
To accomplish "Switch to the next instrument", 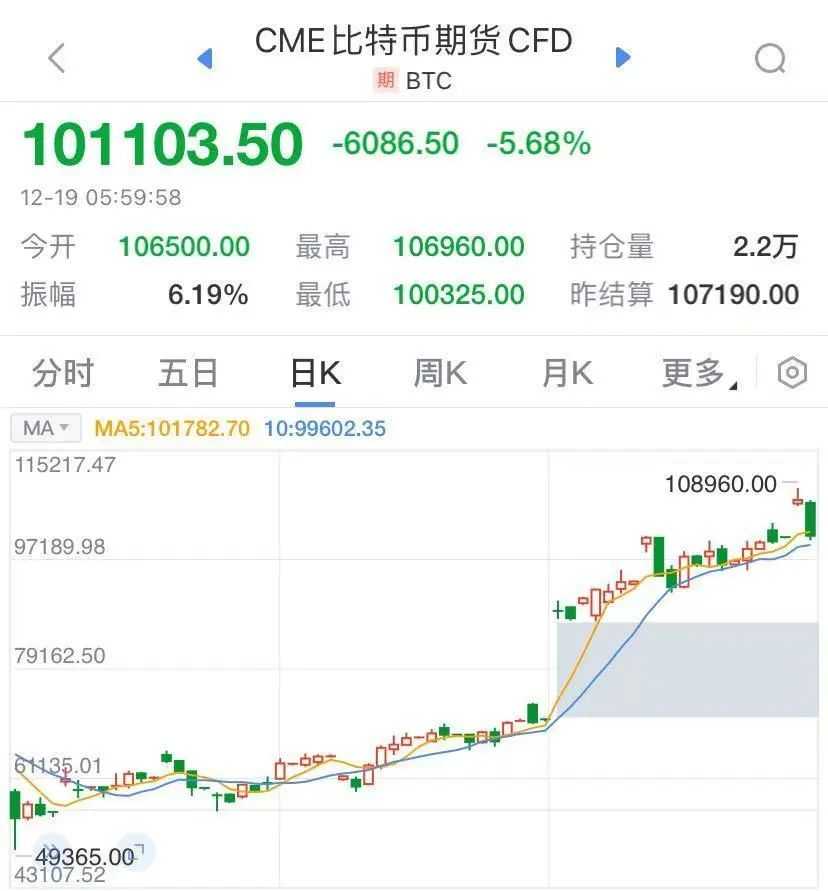I will [623, 57].
